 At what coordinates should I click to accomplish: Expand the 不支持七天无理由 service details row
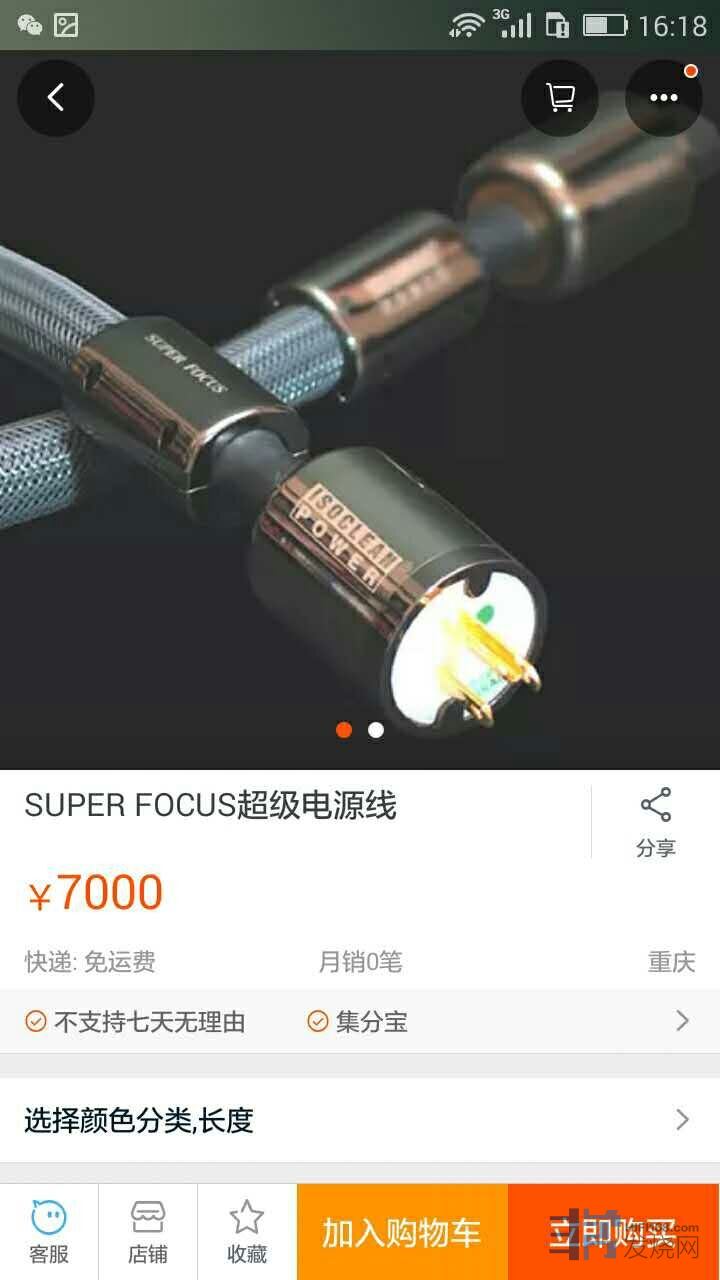click(360, 1021)
